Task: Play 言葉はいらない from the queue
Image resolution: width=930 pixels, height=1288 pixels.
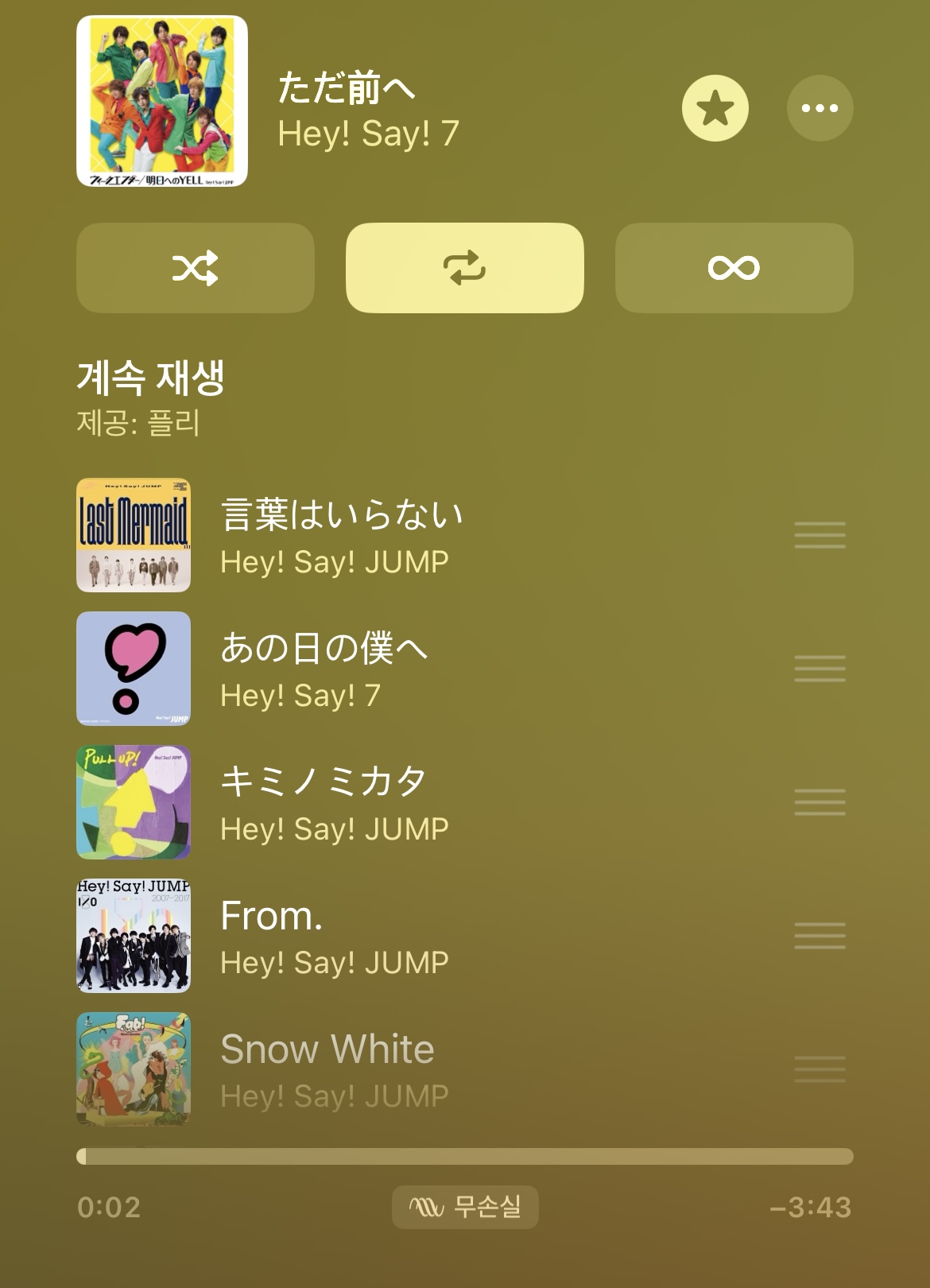Action: (x=342, y=535)
